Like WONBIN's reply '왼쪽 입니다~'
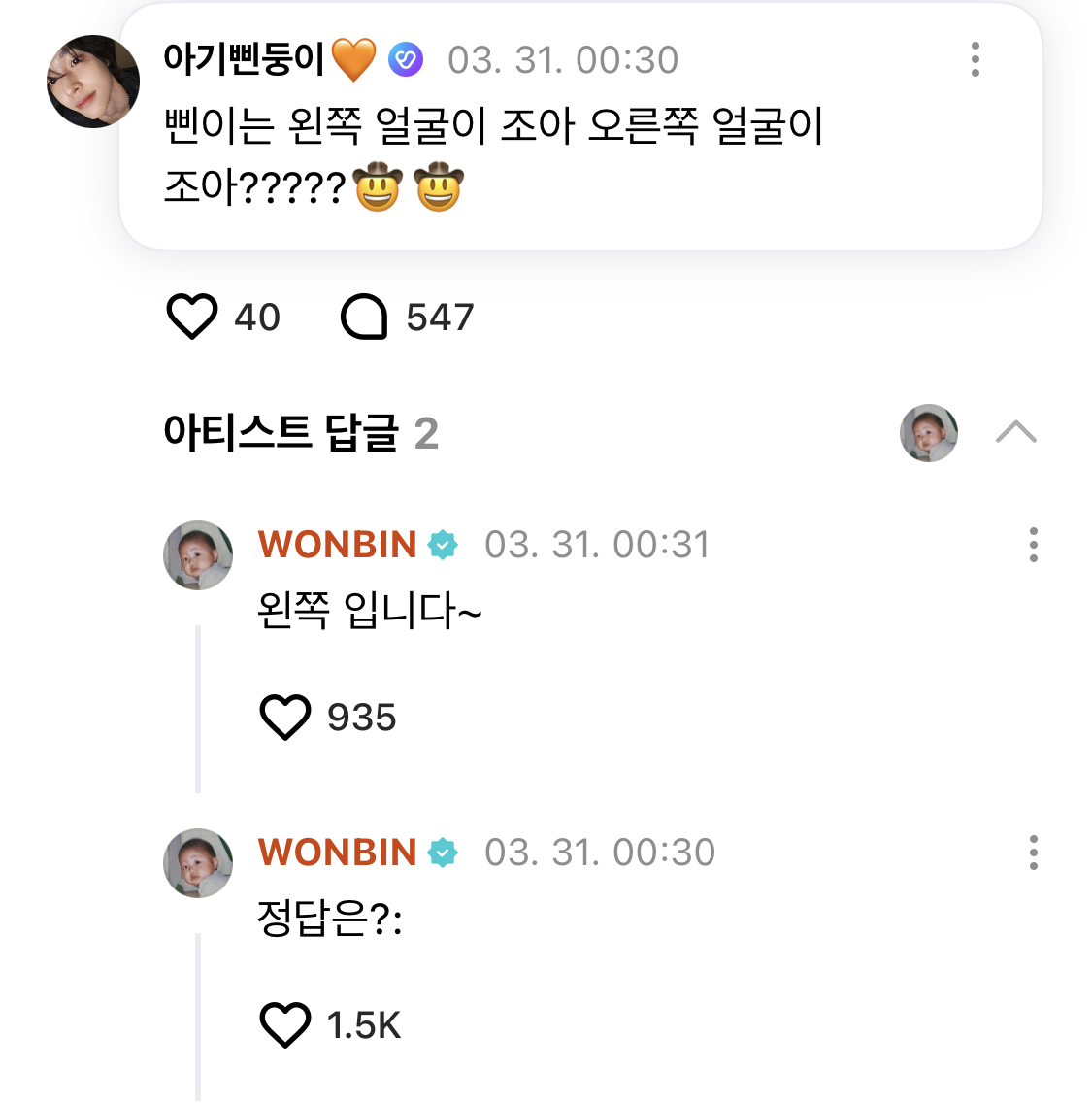The image size is (1092, 1104). (x=285, y=718)
